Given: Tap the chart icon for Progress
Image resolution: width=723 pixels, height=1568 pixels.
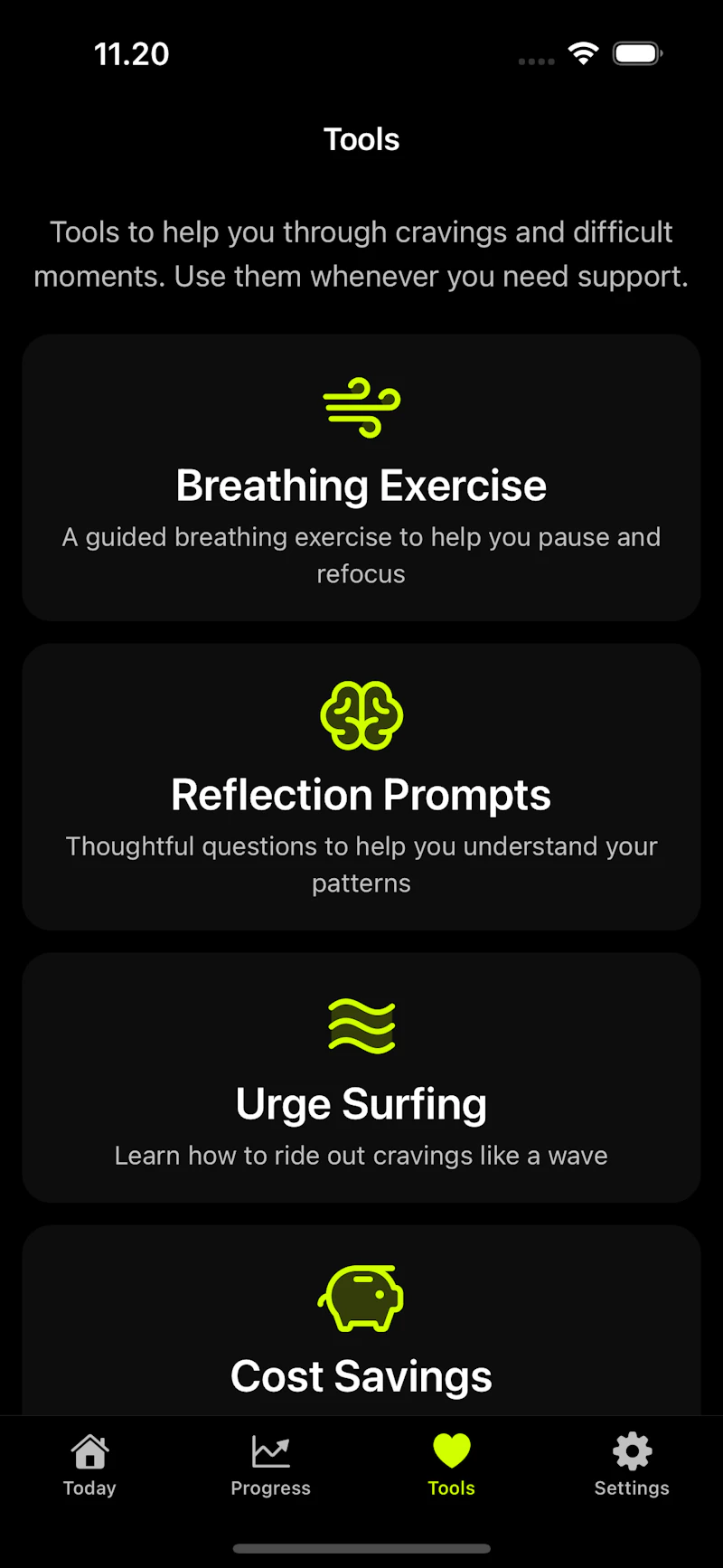Looking at the screenshot, I should (270, 1450).
